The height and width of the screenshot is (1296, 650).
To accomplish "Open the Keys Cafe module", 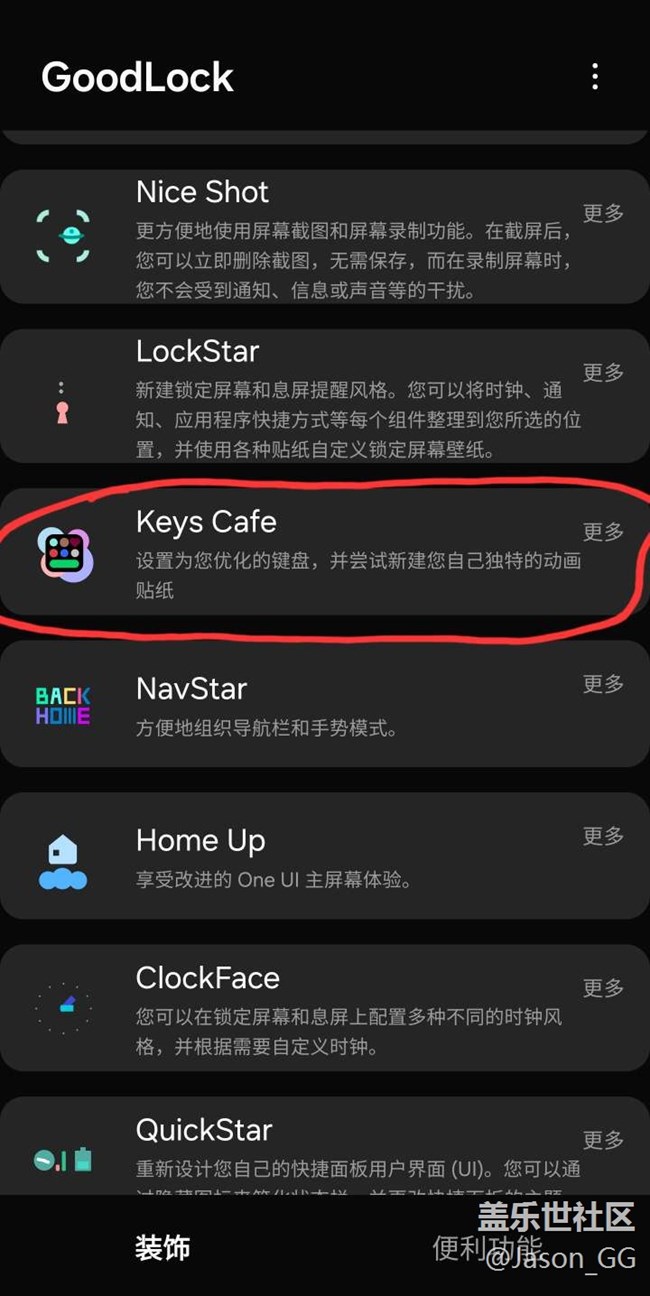I will tap(300, 552).
